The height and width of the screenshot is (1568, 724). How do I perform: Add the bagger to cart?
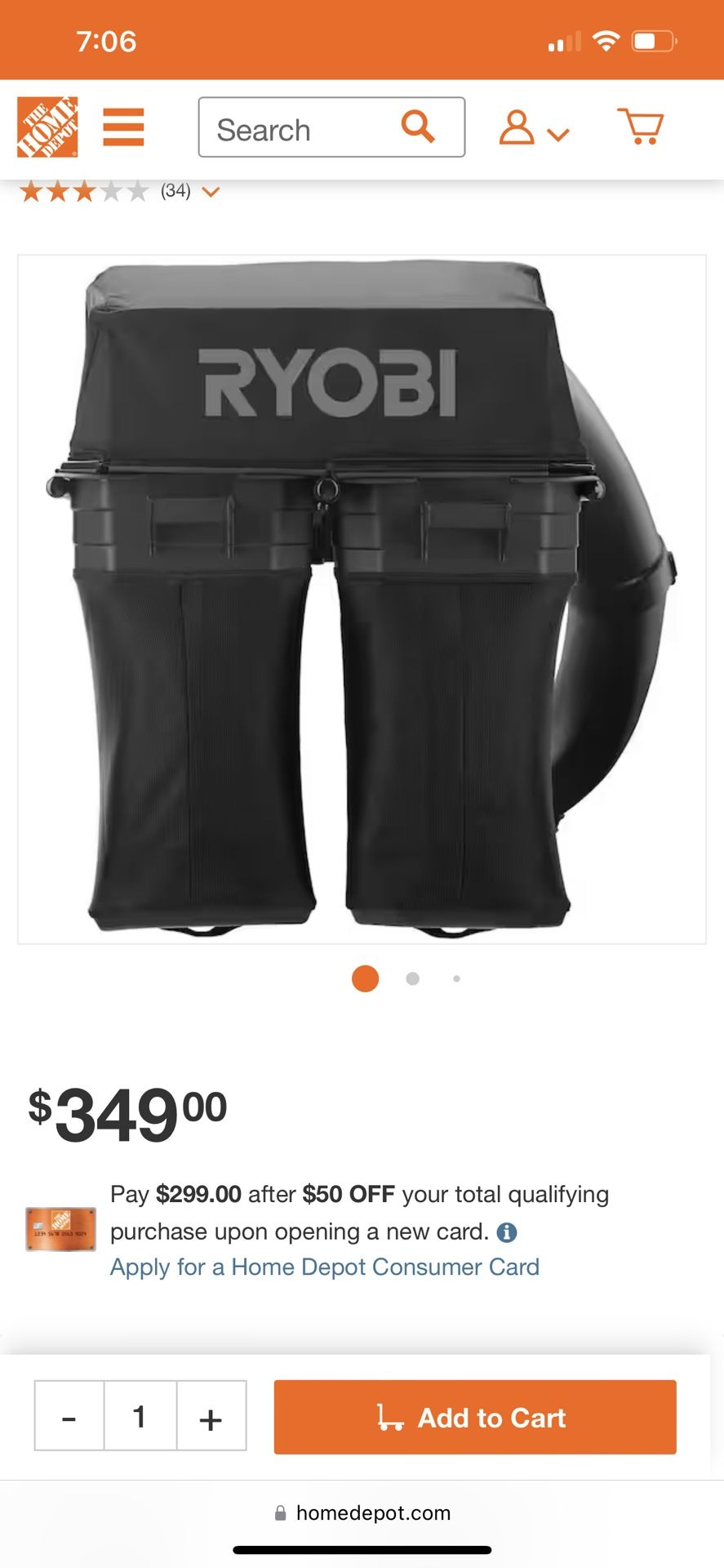(x=474, y=1417)
